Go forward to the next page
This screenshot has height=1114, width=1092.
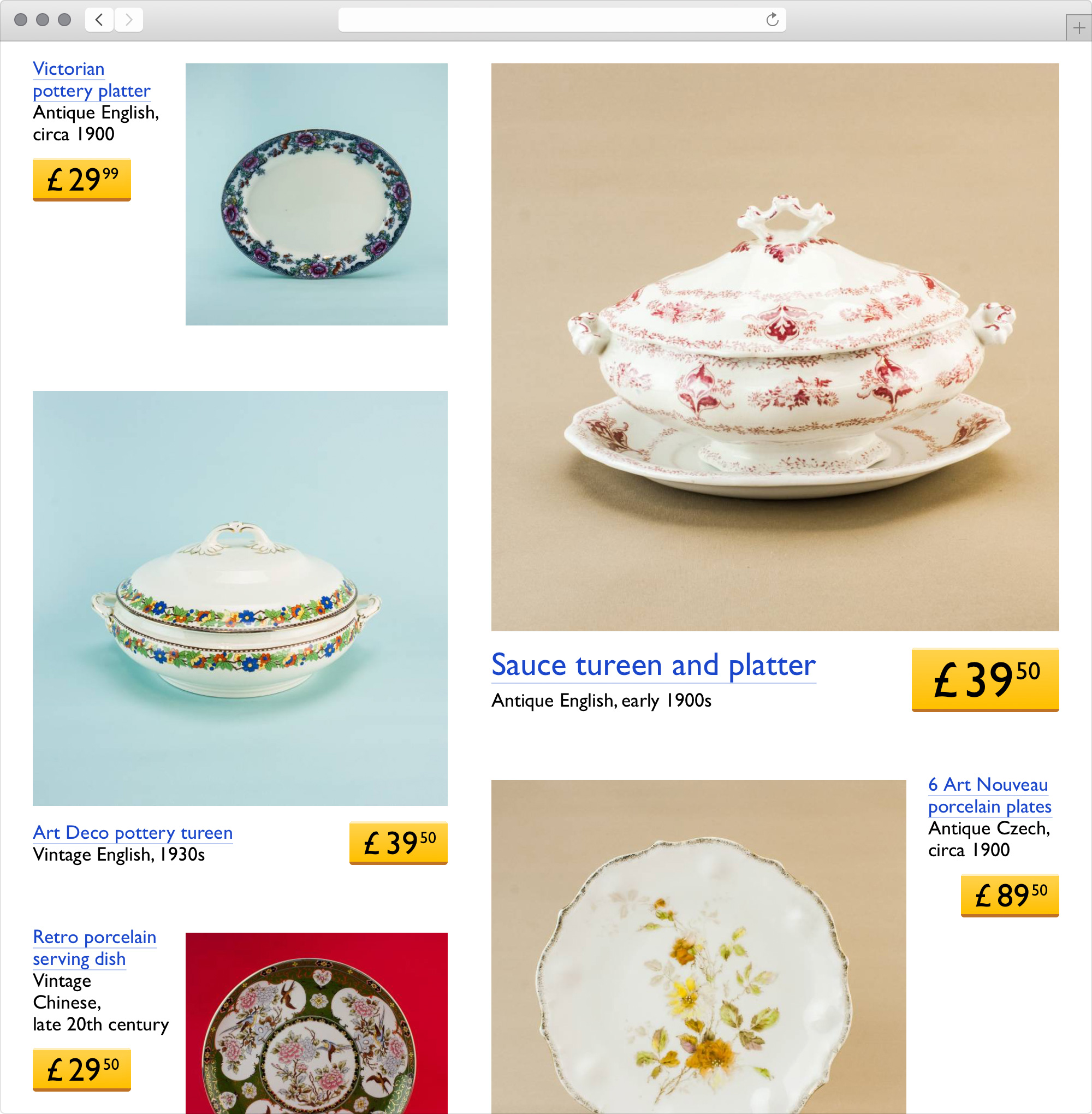click(x=128, y=20)
